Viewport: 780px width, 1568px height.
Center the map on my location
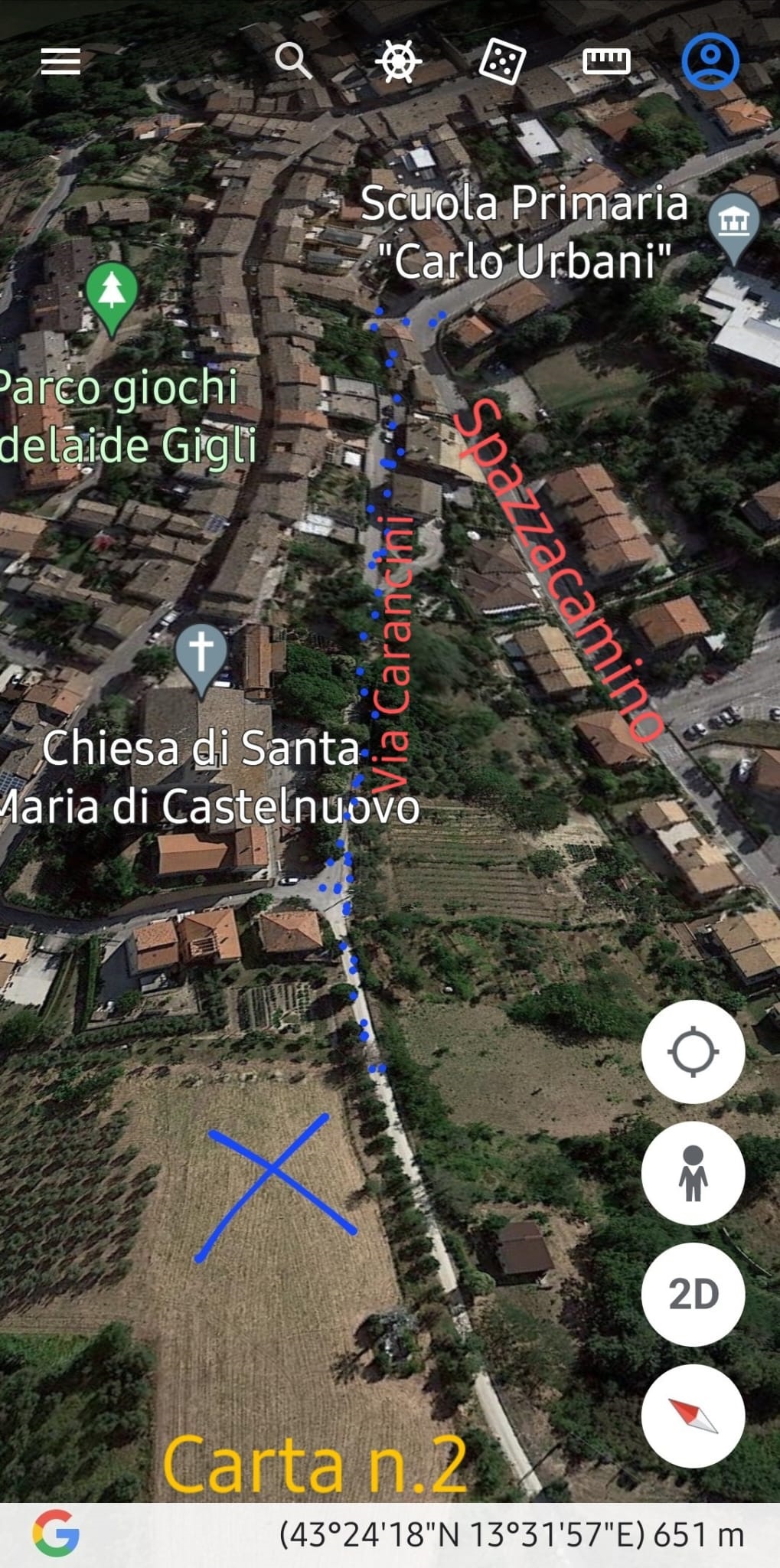pos(693,1051)
